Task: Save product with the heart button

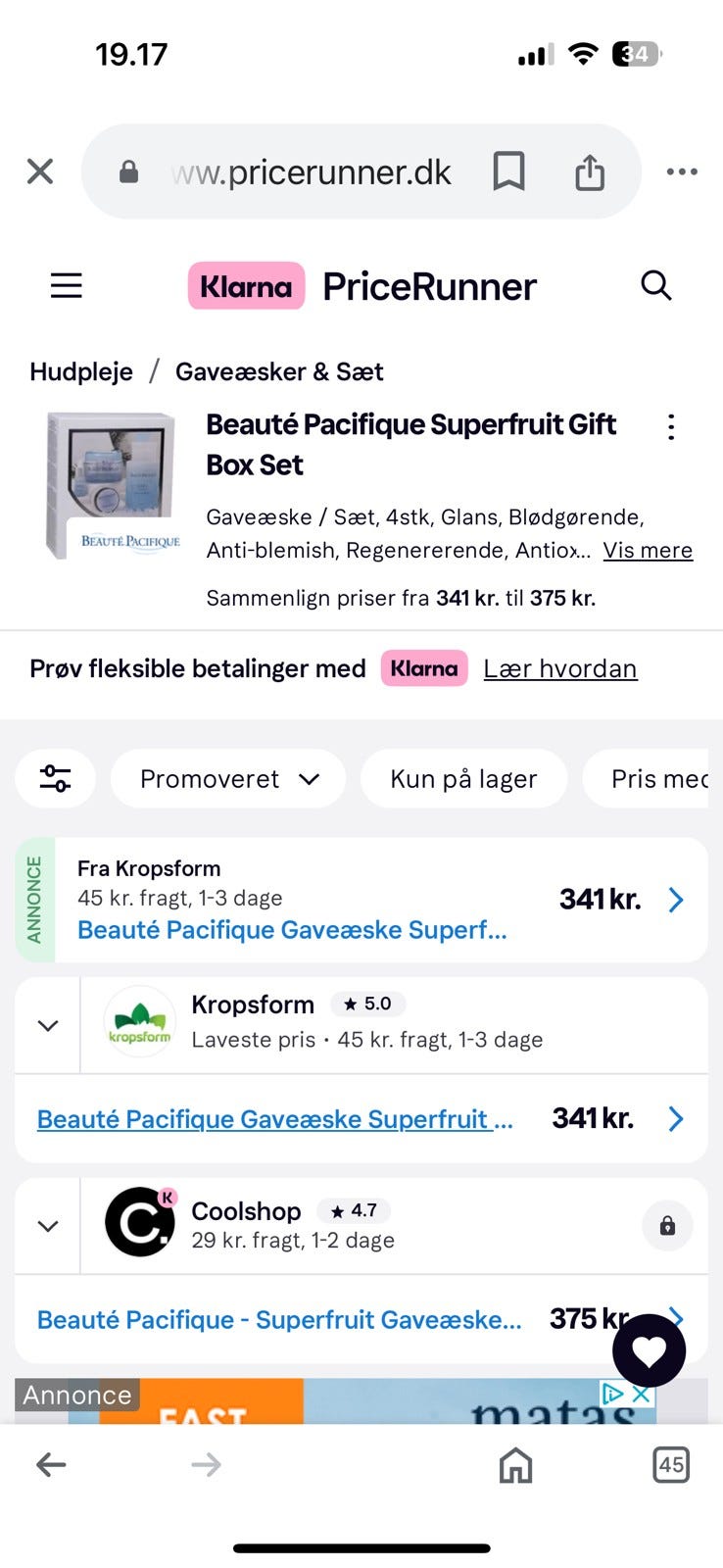Action: tap(649, 1350)
